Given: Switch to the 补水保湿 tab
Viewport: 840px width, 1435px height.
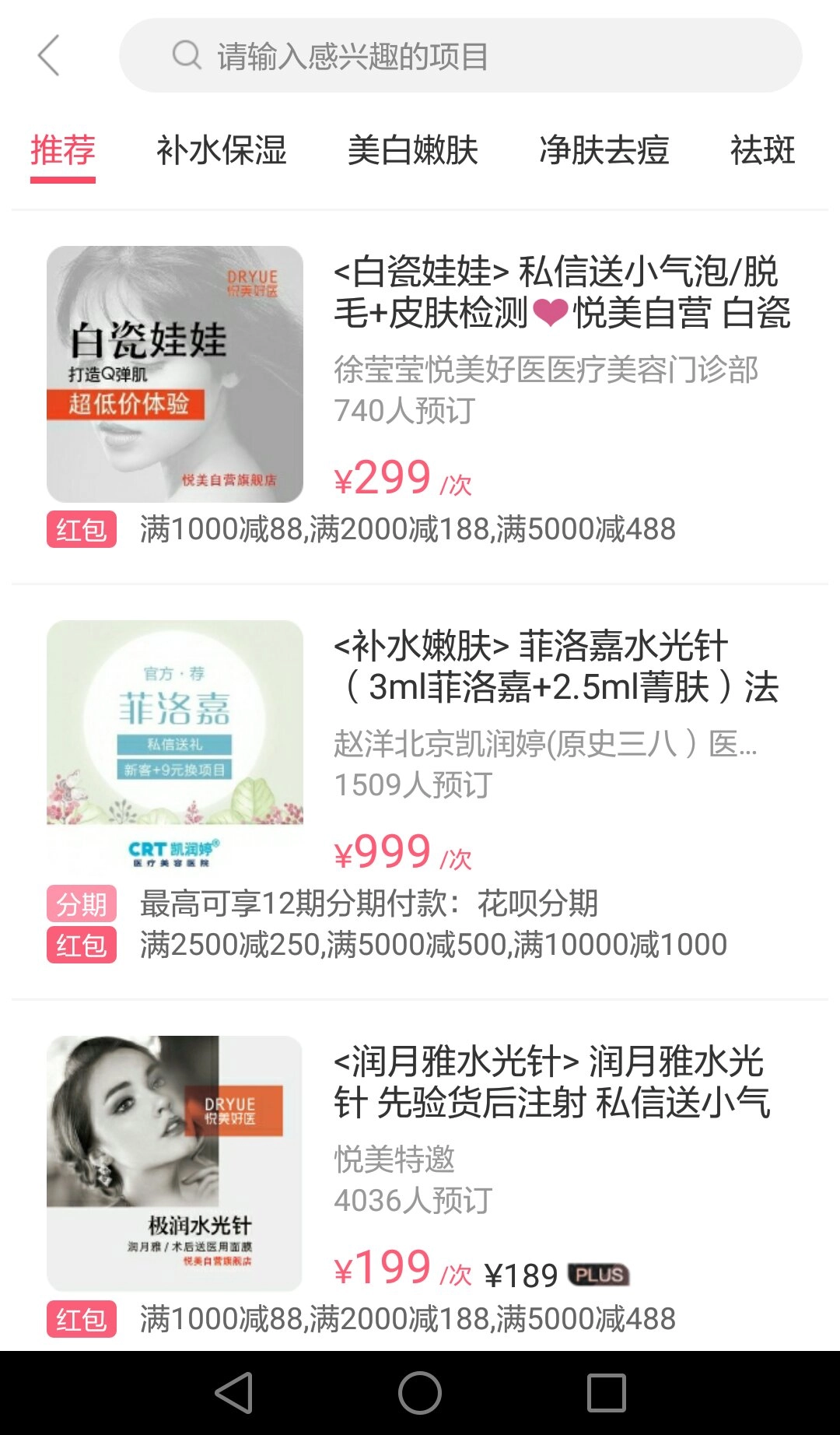Looking at the screenshot, I should [x=222, y=150].
